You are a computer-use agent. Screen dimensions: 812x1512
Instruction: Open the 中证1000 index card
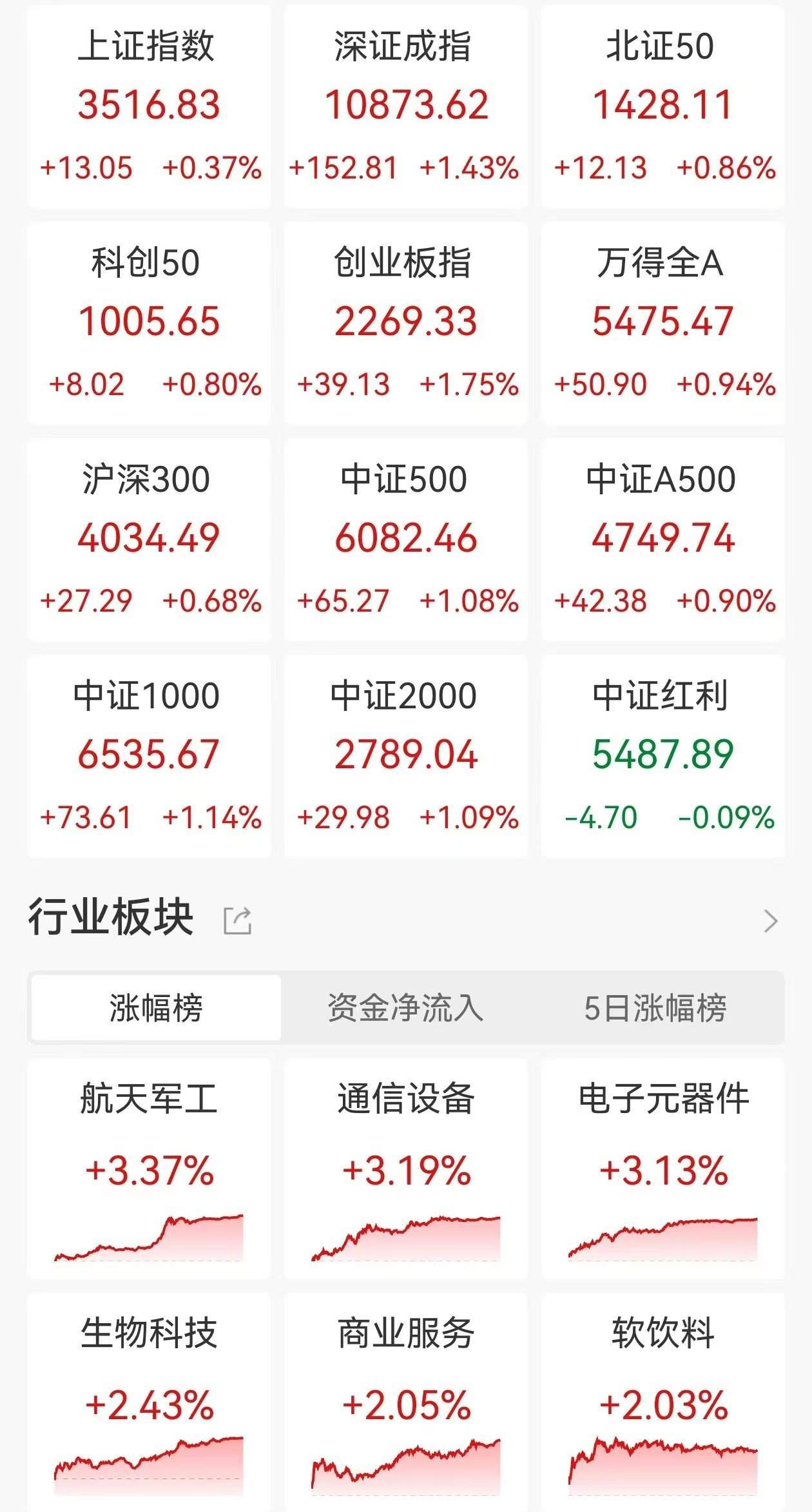coord(149,757)
